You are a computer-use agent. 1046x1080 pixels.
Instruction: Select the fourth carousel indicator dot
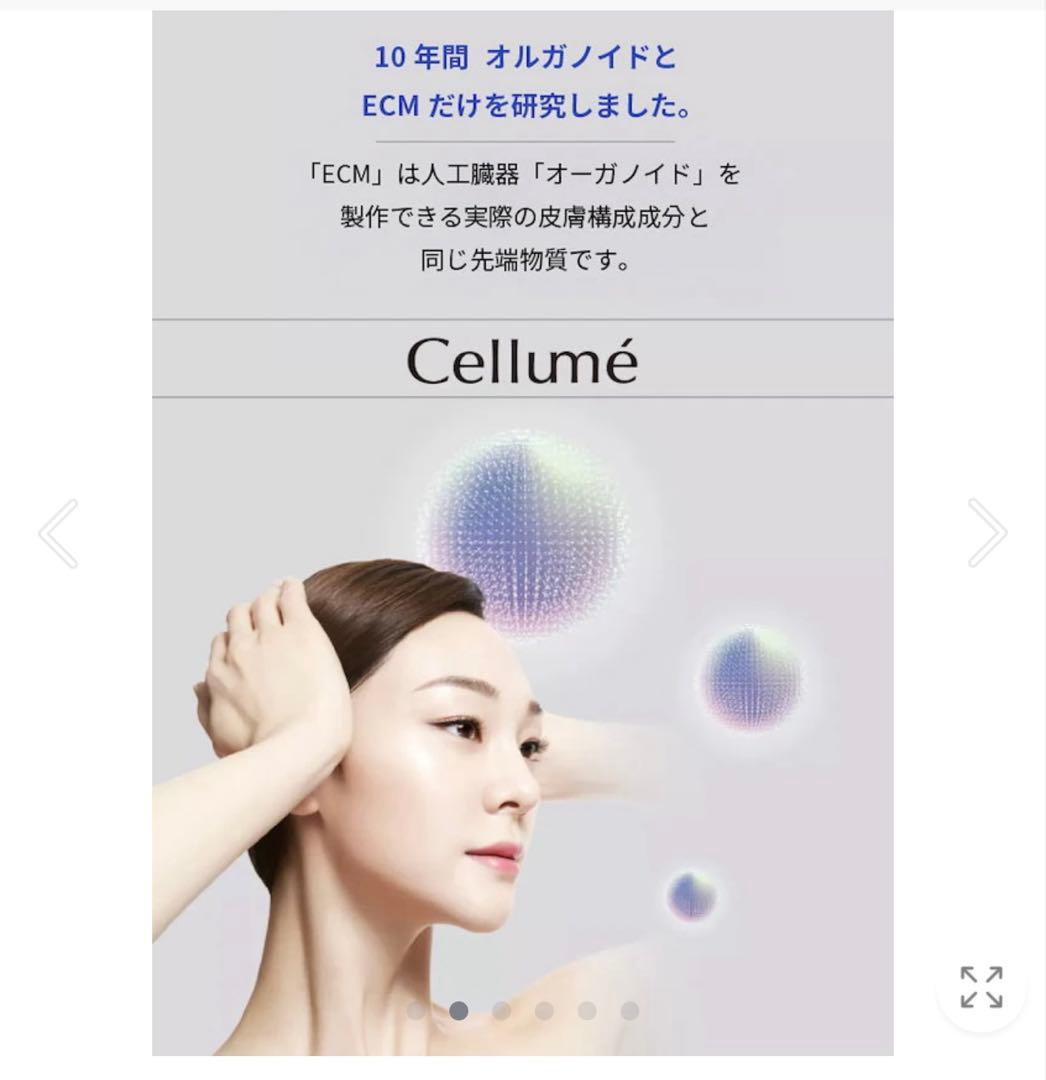click(544, 1012)
